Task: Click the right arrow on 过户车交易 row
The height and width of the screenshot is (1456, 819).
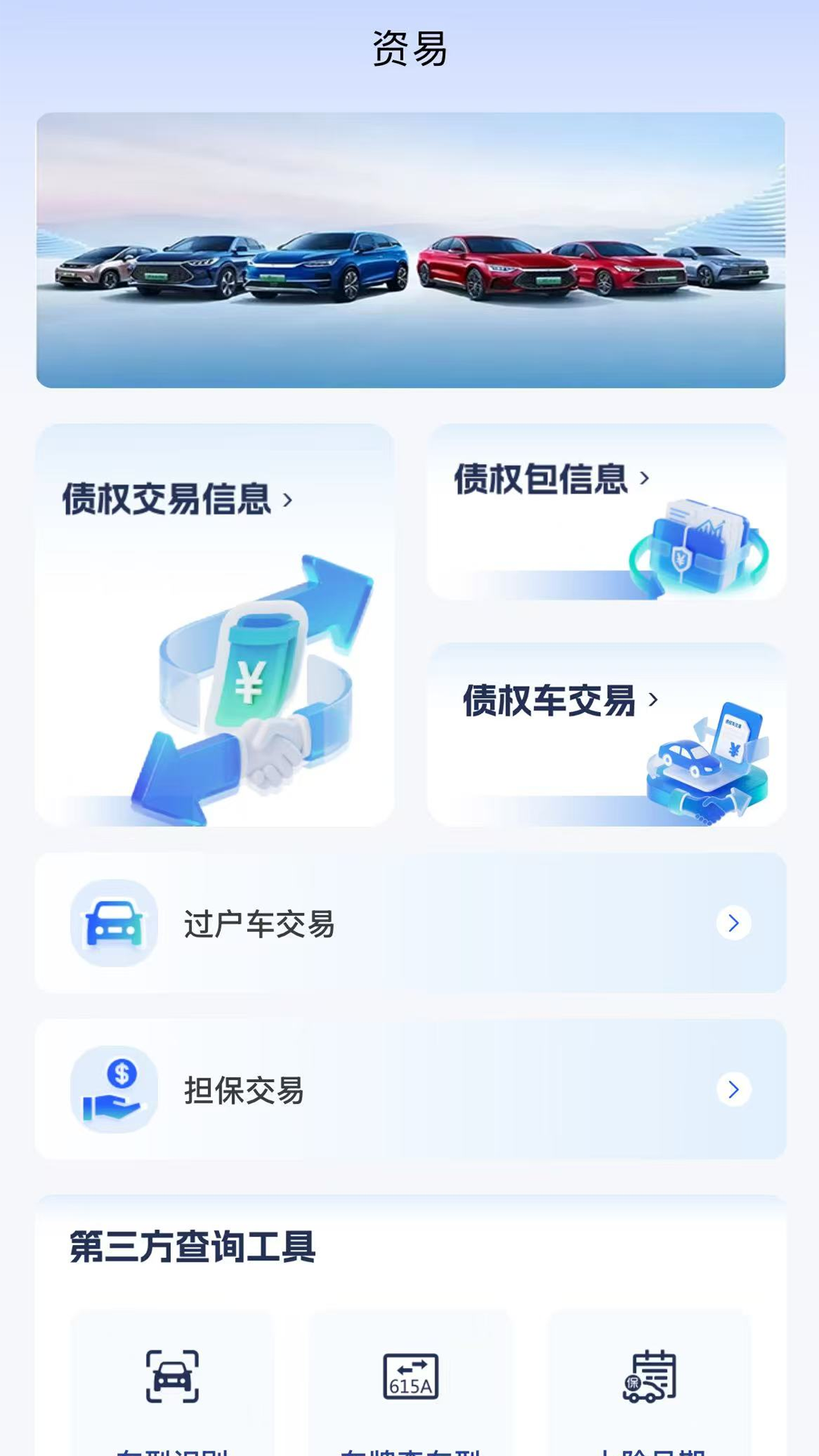Action: point(733,922)
